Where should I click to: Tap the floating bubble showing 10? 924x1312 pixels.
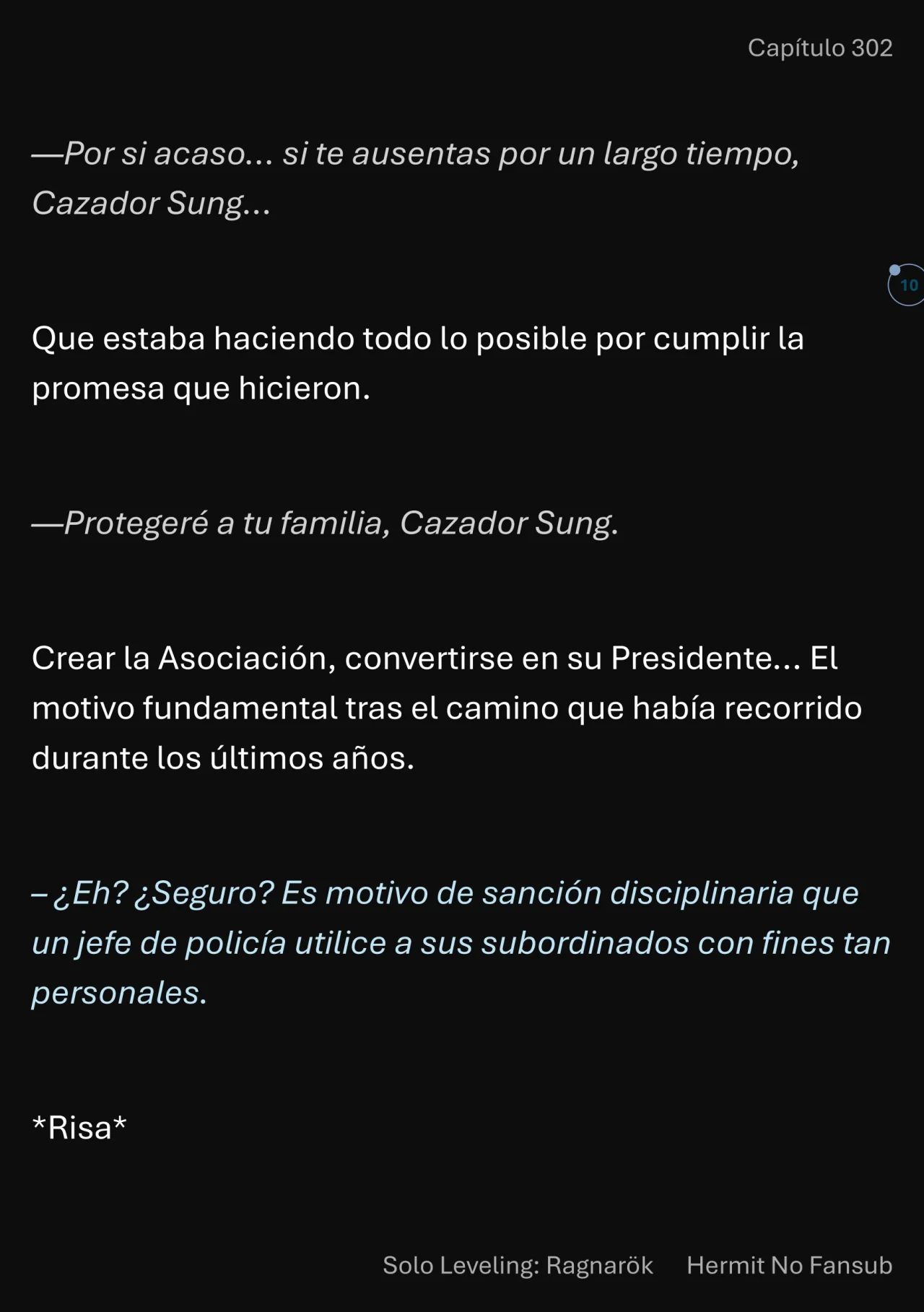(908, 285)
